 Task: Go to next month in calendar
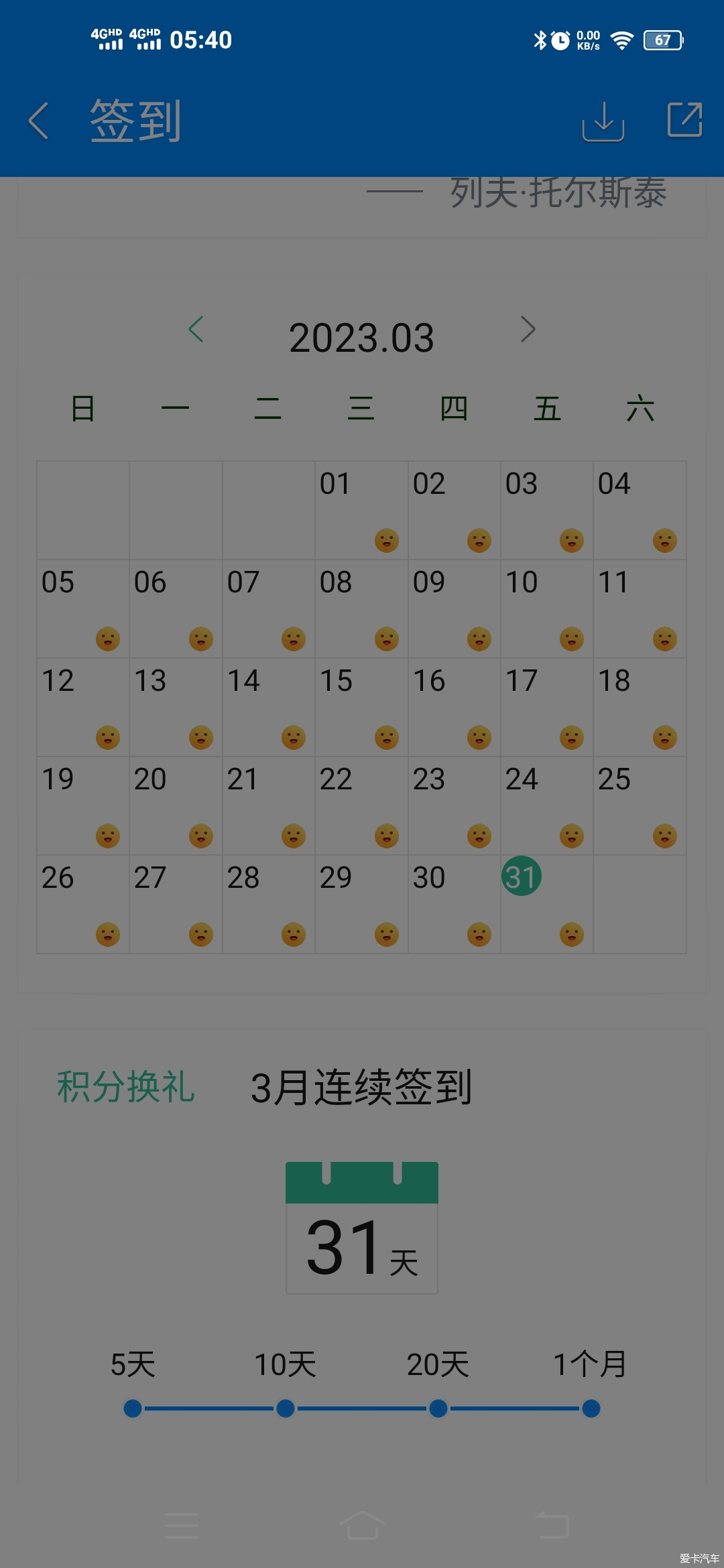pos(528,329)
